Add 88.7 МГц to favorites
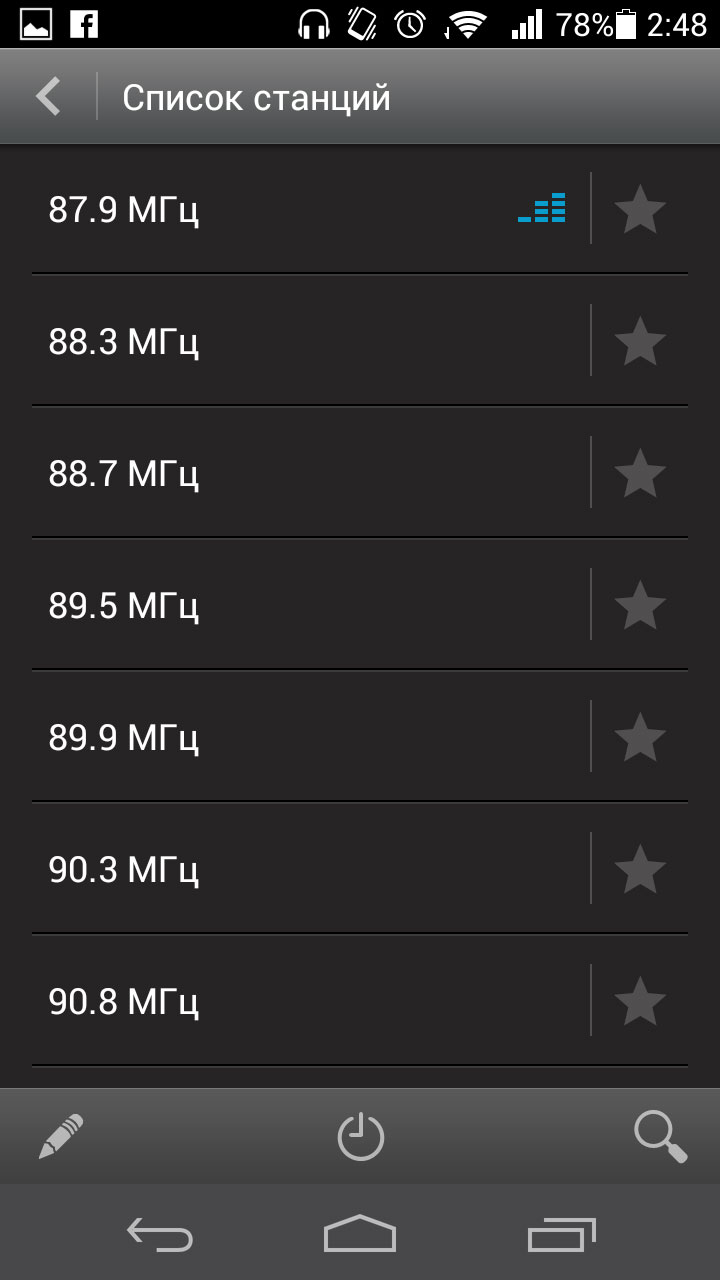This screenshot has width=720, height=1280. click(x=639, y=473)
